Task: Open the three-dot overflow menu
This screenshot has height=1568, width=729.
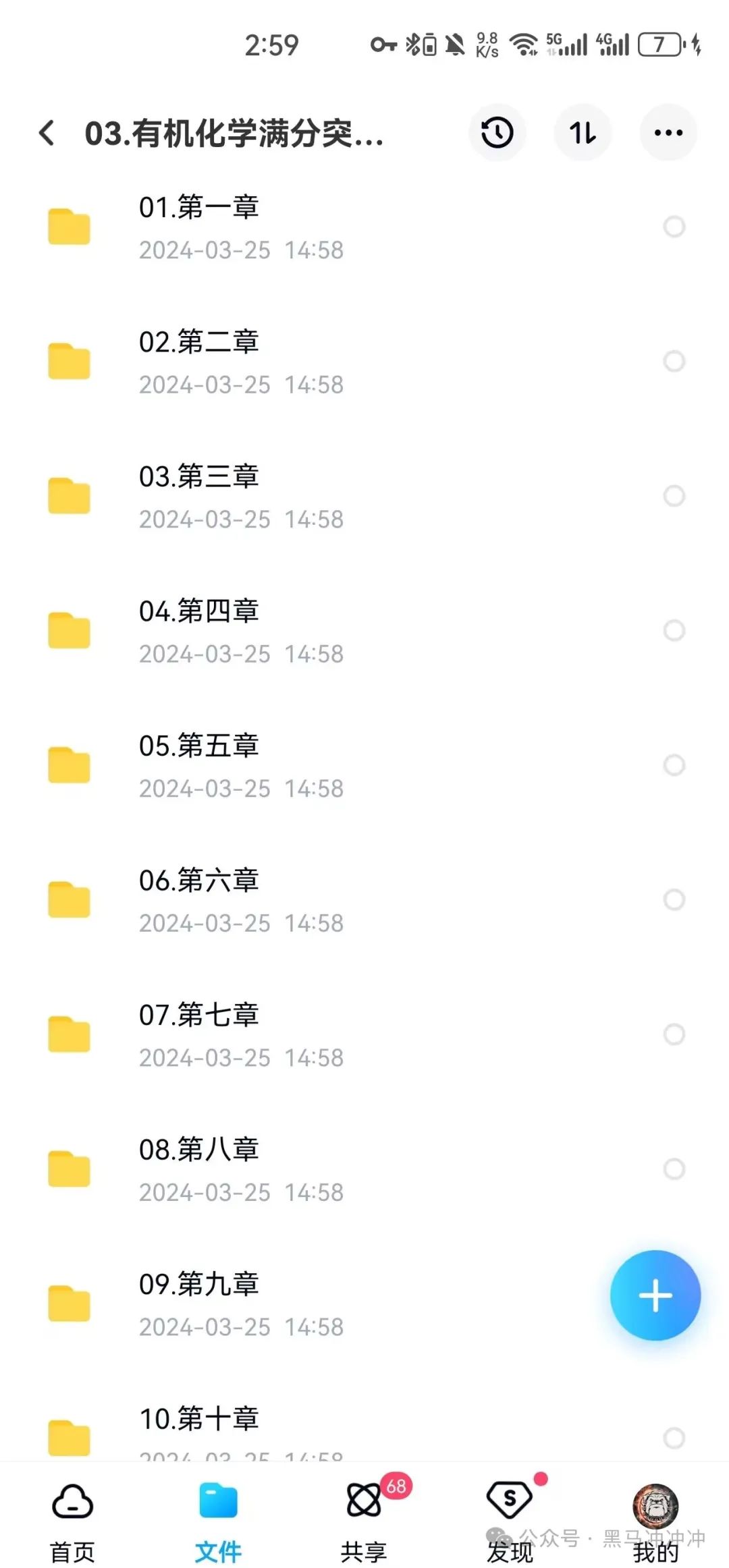Action: (668, 132)
